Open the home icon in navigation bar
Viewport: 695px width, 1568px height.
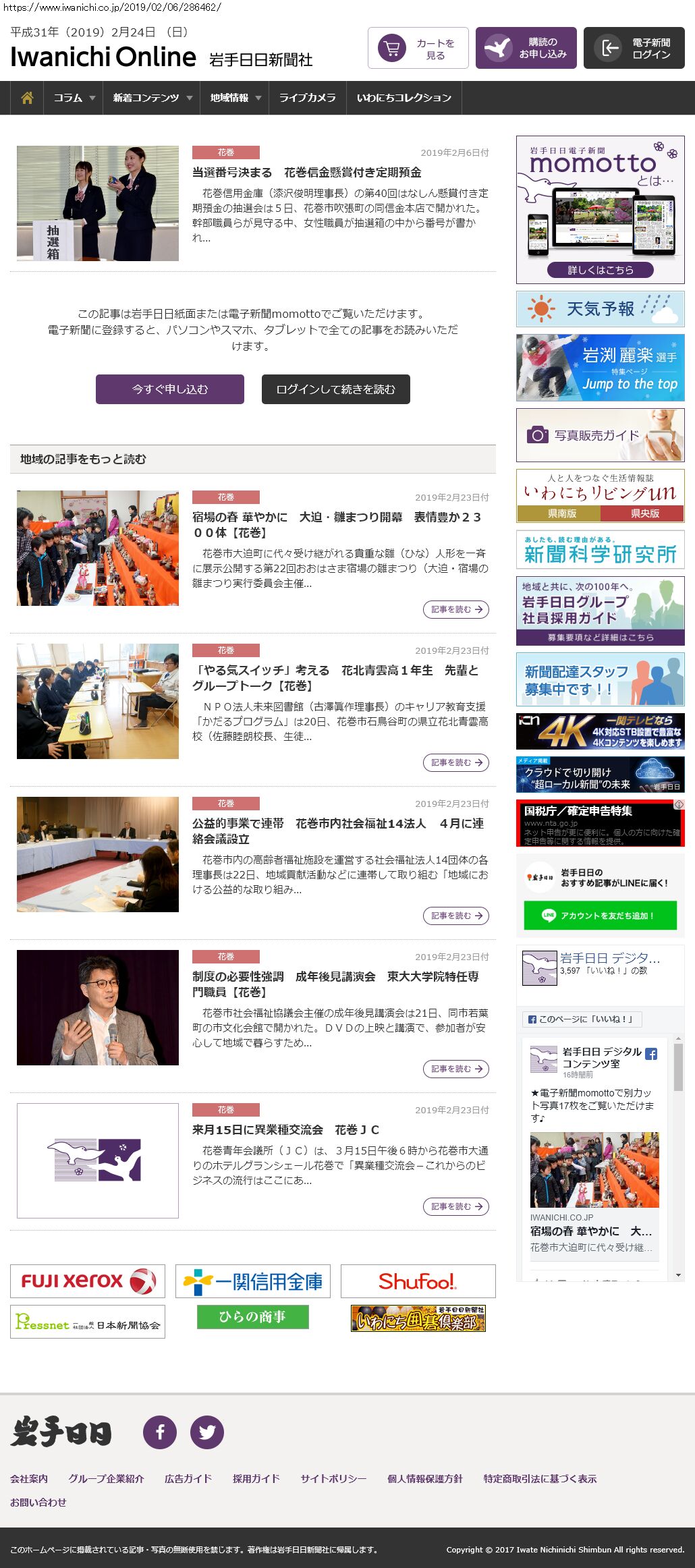pyautogui.click(x=27, y=98)
